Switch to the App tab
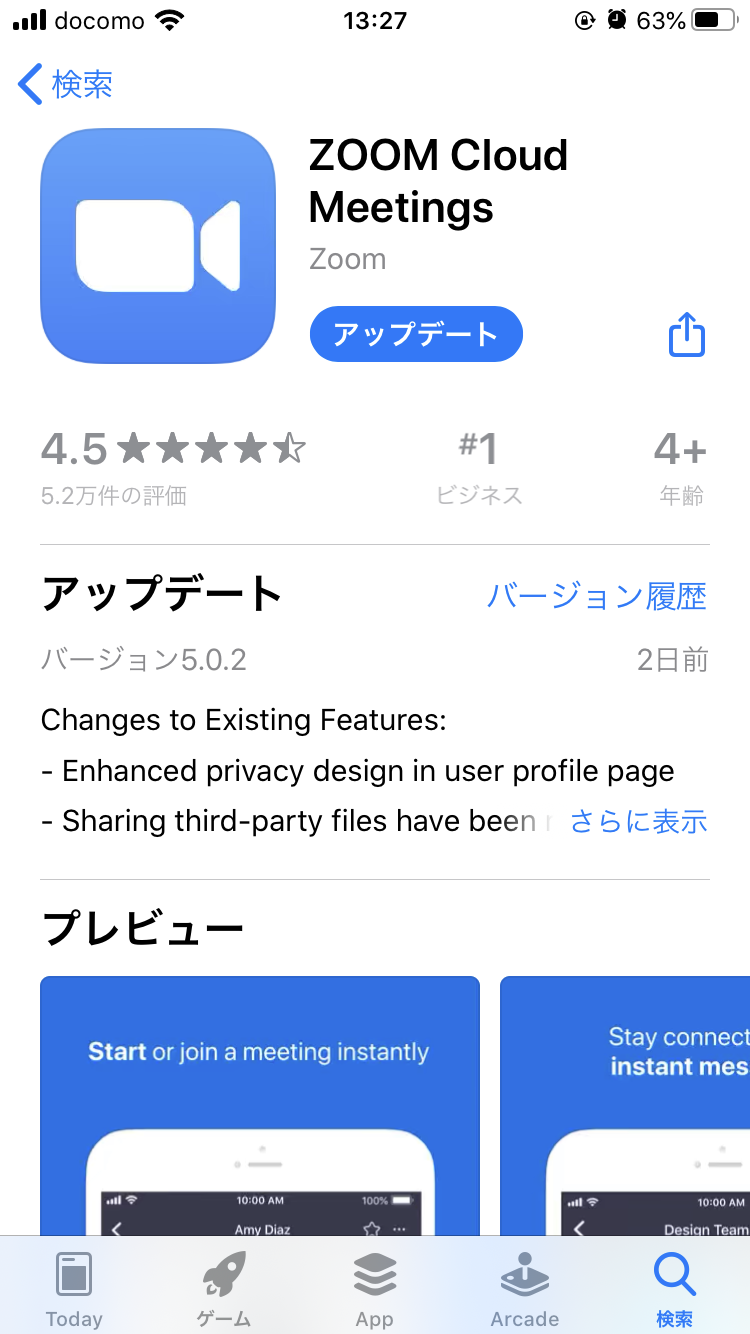Viewport: 750px width, 1334px height. tap(375, 1288)
